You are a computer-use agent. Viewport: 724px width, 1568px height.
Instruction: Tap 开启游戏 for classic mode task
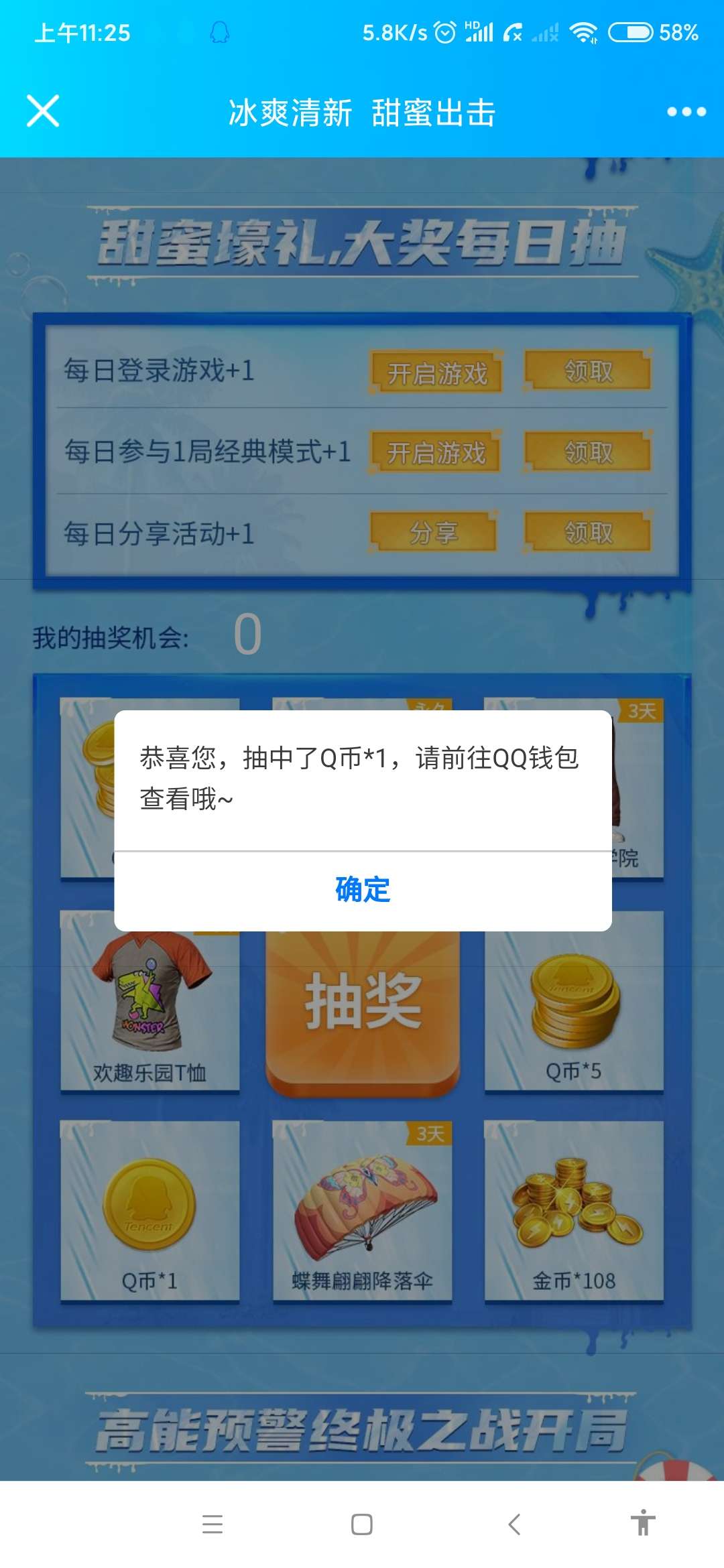(436, 453)
